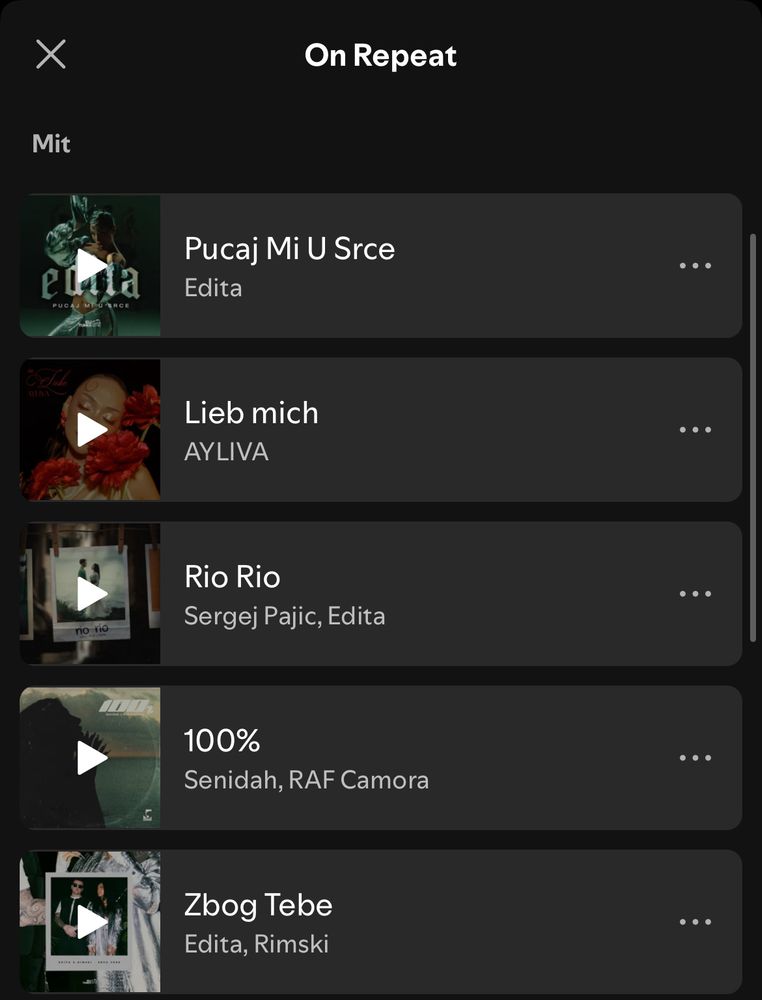Image resolution: width=762 pixels, height=1000 pixels.
Task: Play the 100% track preview
Action: (91, 758)
